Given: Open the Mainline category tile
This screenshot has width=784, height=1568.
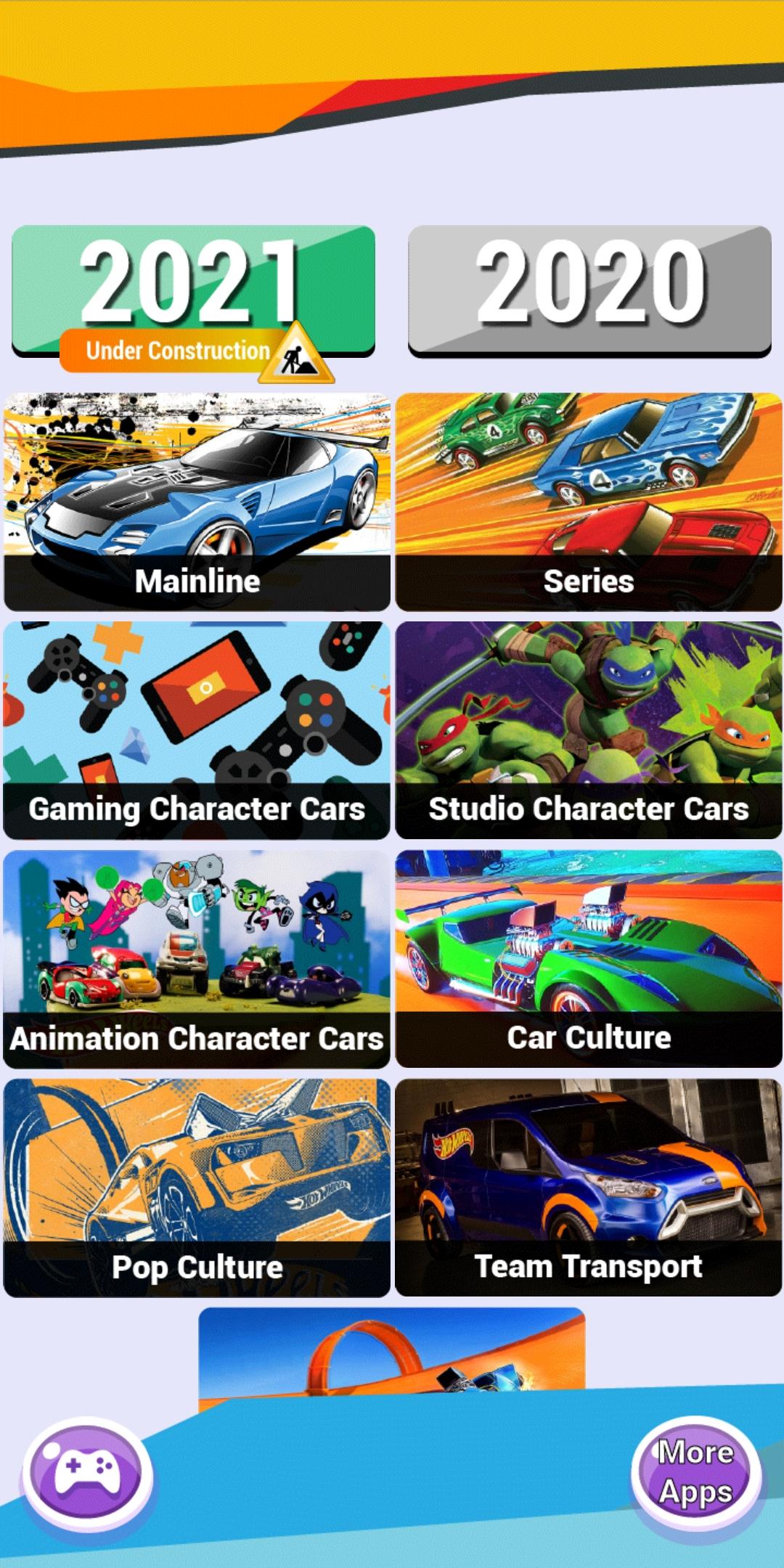Looking at the screenshot, I should 197,502.
